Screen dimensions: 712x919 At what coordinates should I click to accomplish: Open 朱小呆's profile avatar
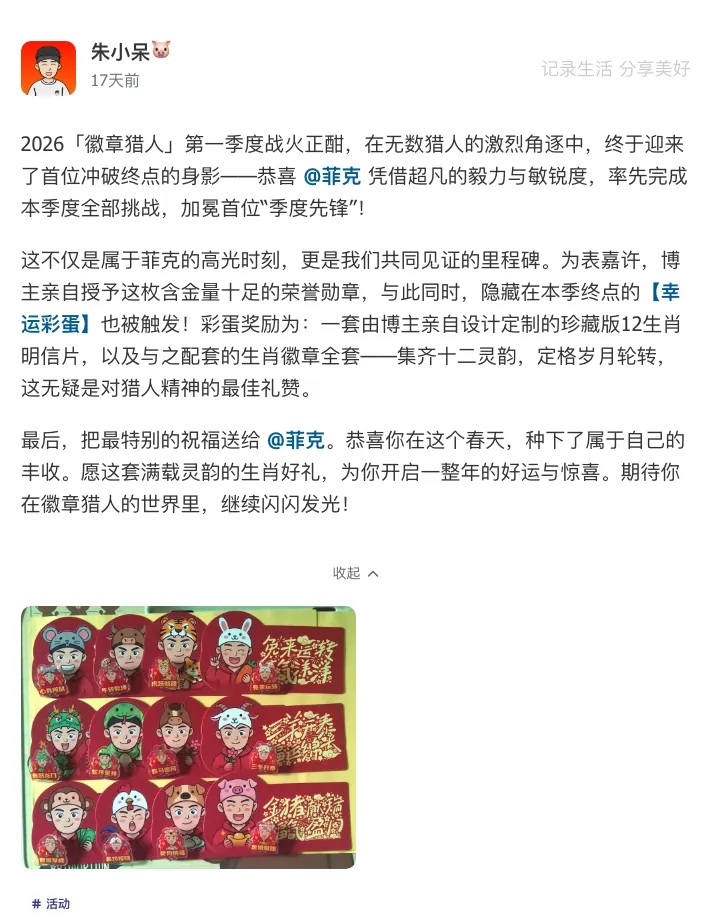tap(48, 68)
